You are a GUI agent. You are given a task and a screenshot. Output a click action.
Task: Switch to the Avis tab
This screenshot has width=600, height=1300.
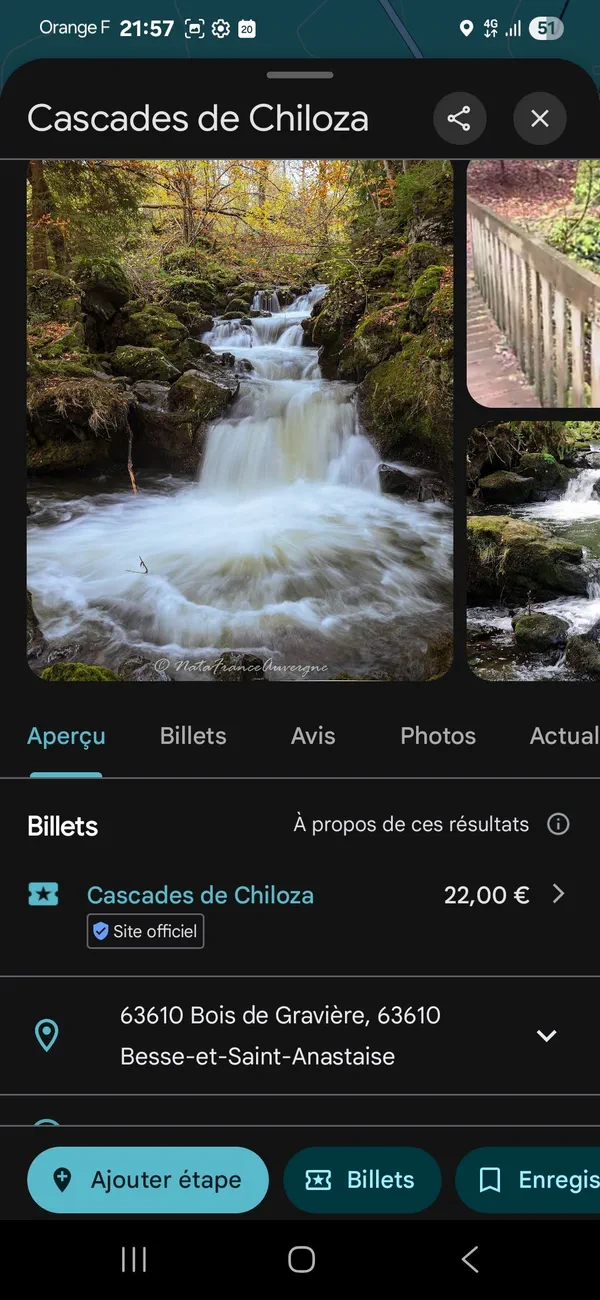(313, 736)
